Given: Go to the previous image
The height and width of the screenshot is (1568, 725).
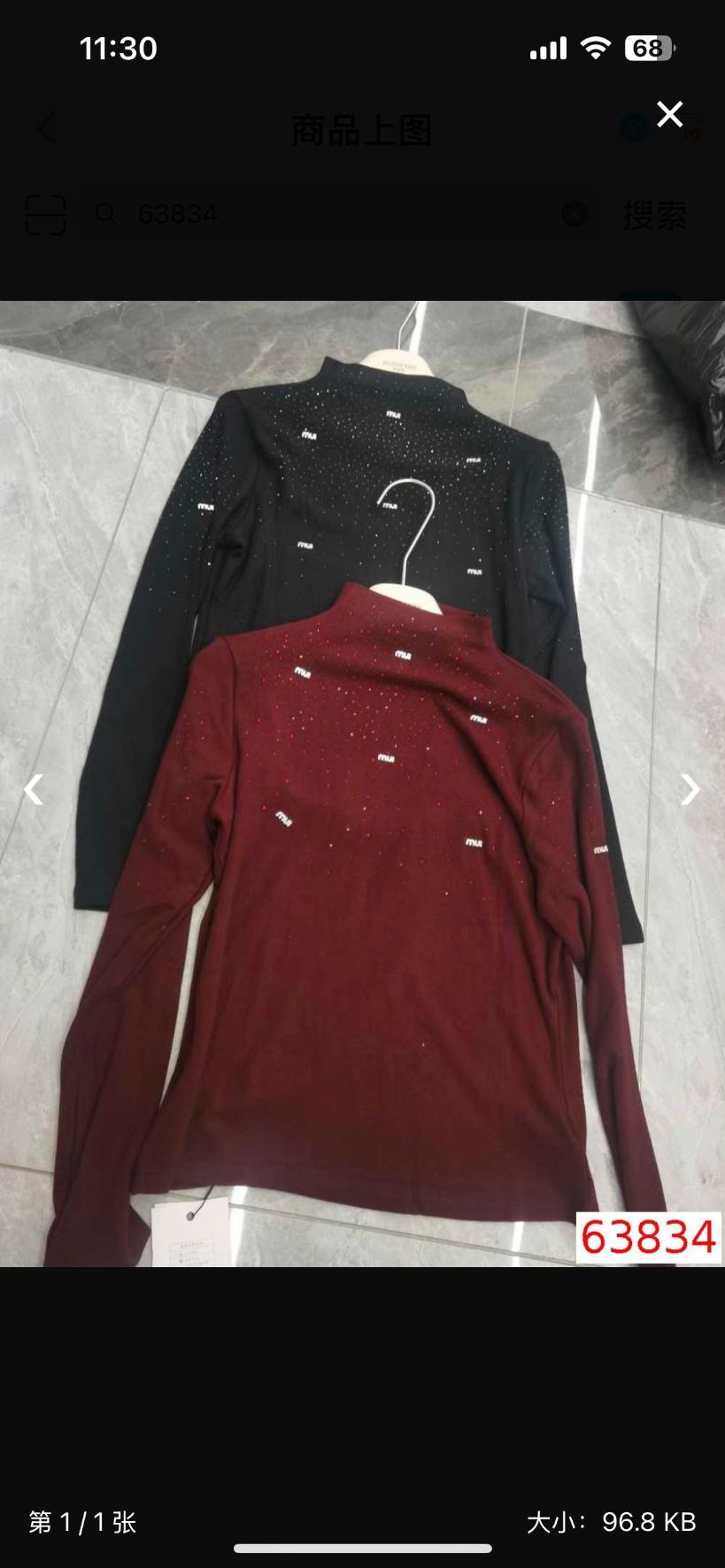Looking at the screenshot, I should 34,789.
